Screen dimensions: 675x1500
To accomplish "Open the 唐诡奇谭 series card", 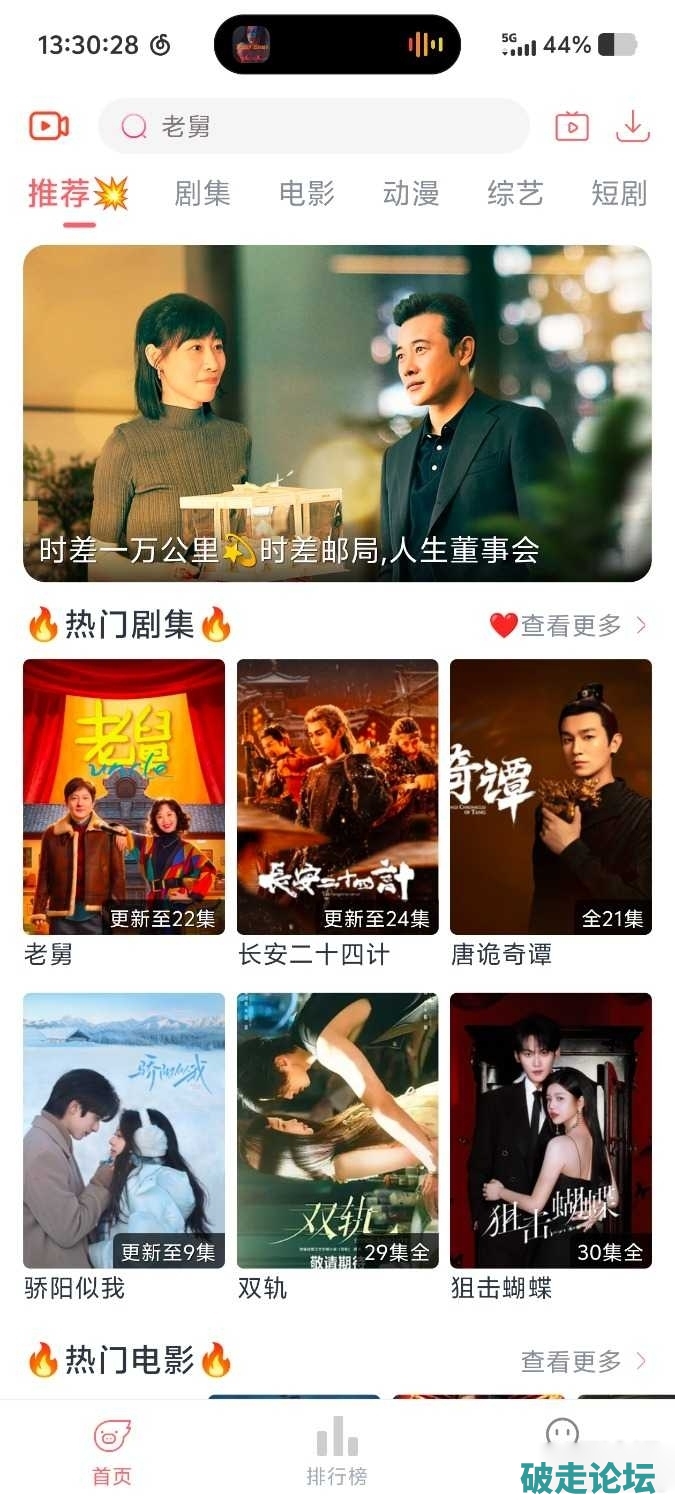I will click(x=551, y=797).
